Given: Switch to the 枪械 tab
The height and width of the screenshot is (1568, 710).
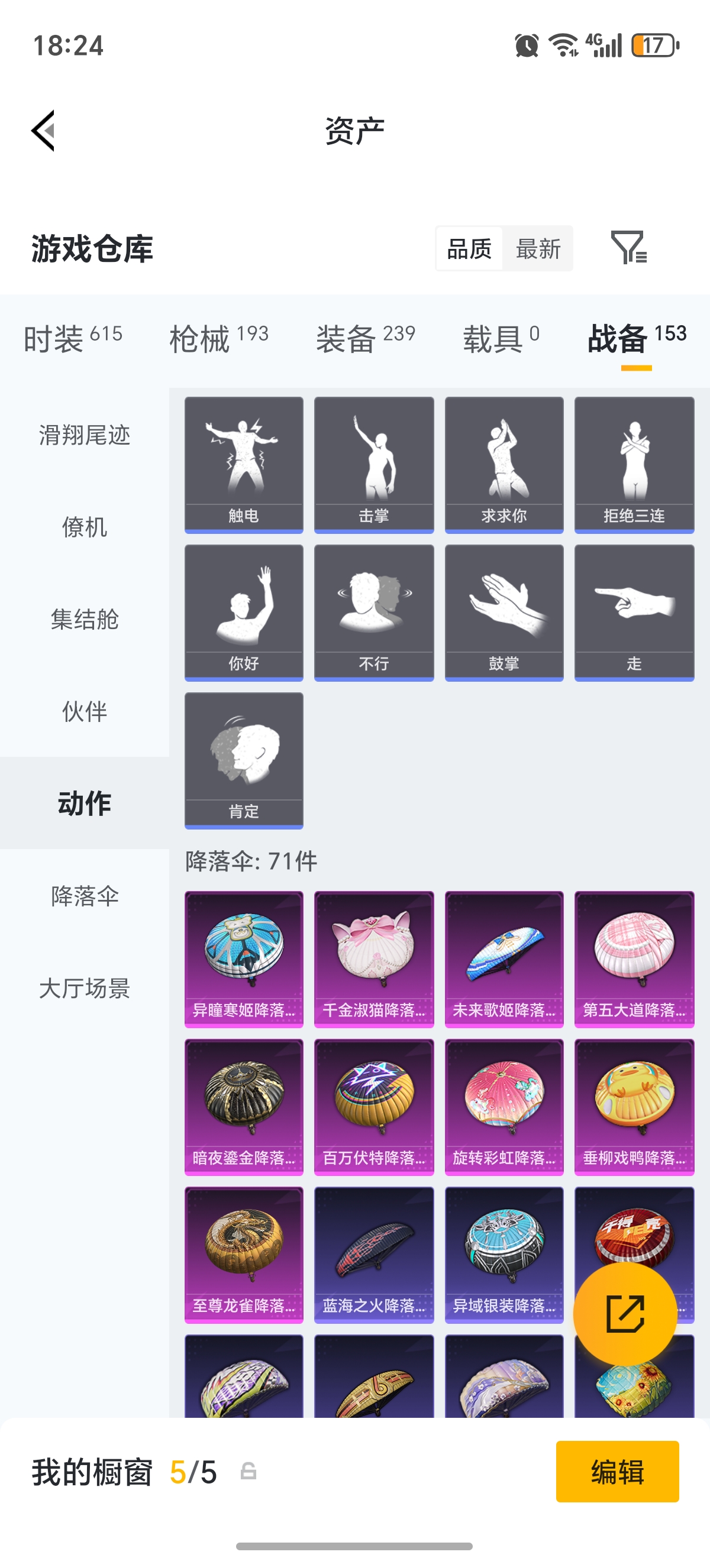Looking at the screenshot, I should click(x=218, y=338).
